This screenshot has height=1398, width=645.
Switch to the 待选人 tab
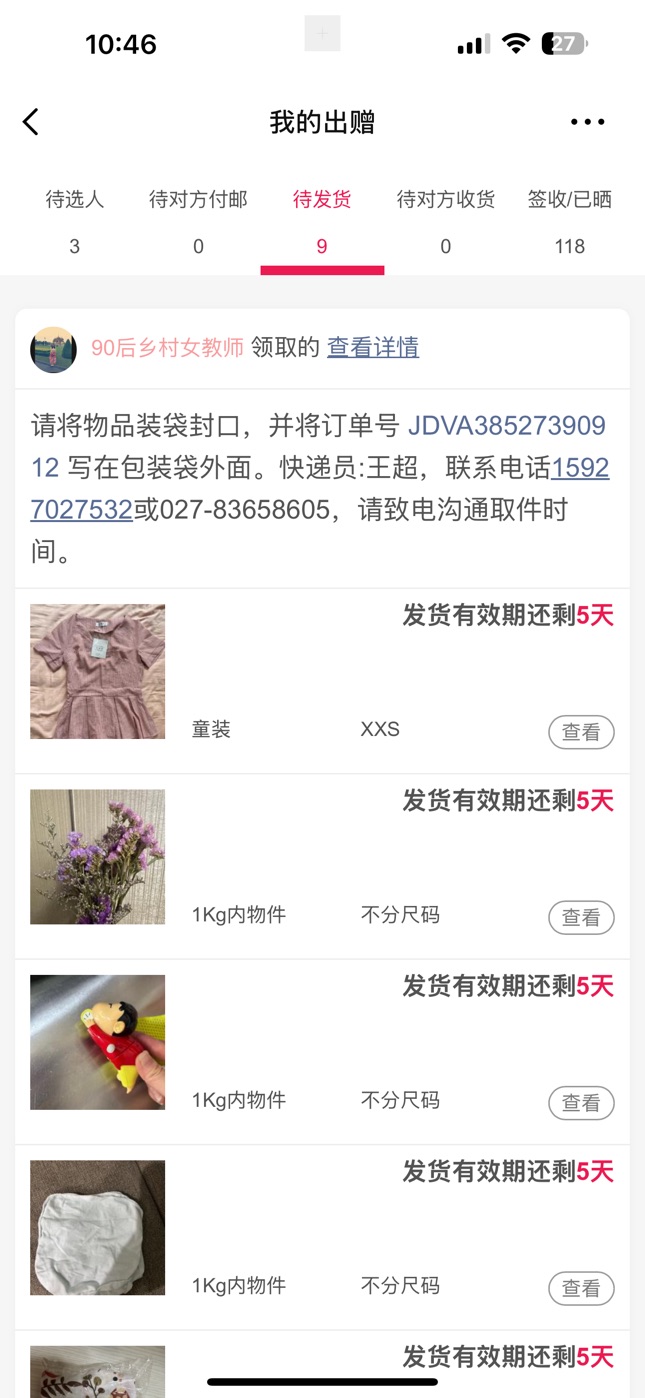(x=75, y=221)
